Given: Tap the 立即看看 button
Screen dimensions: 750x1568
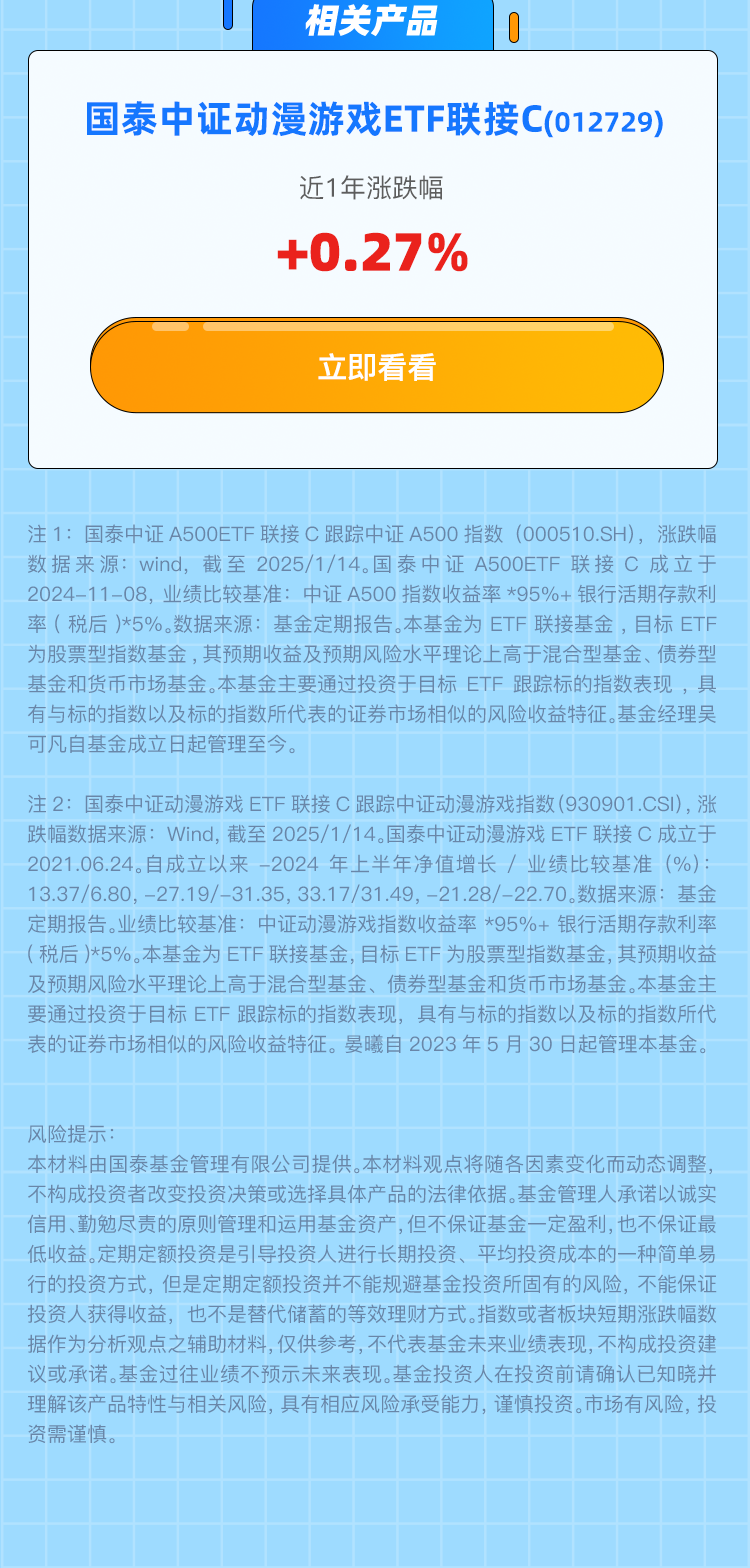Looking at the screenshot, I should [376, 367].
